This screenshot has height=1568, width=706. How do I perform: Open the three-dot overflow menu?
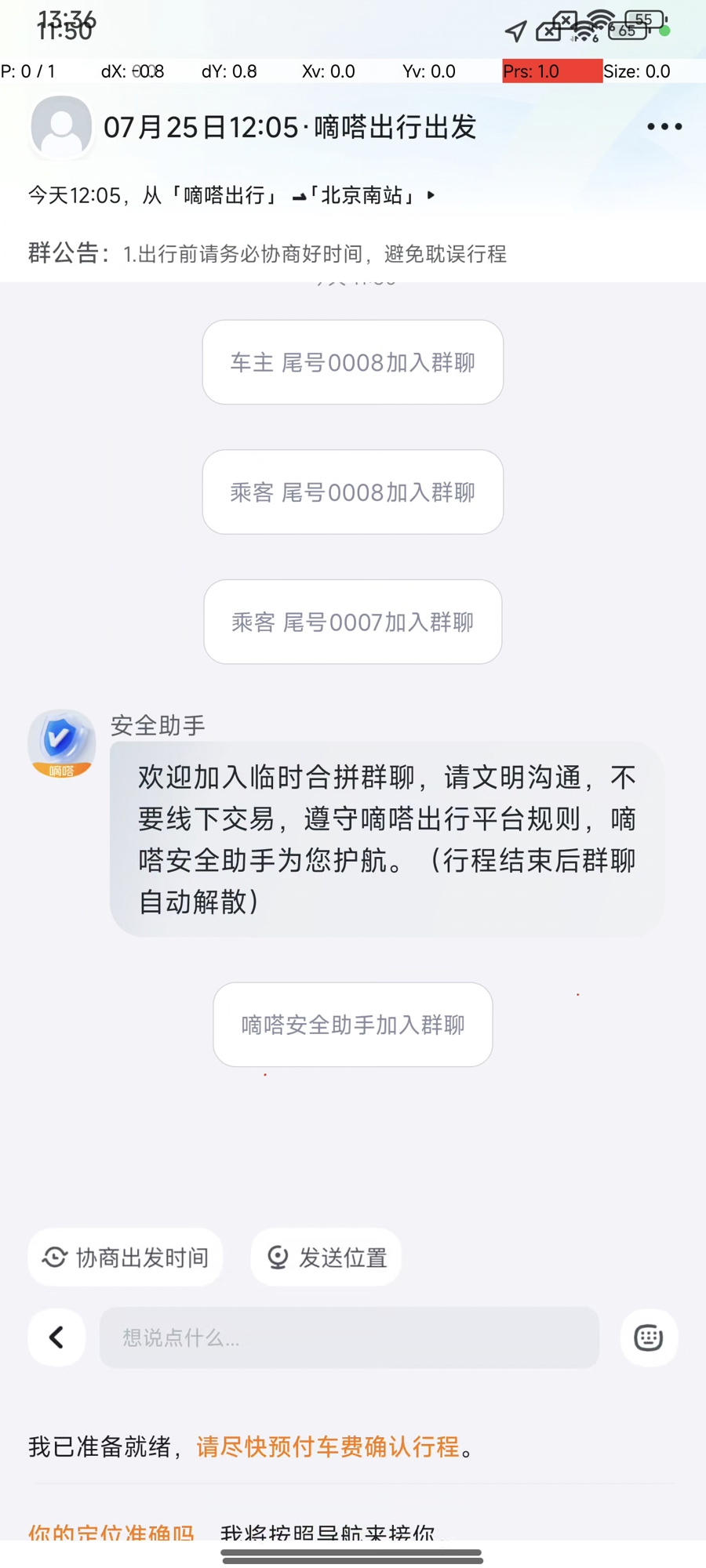(664, 126)
